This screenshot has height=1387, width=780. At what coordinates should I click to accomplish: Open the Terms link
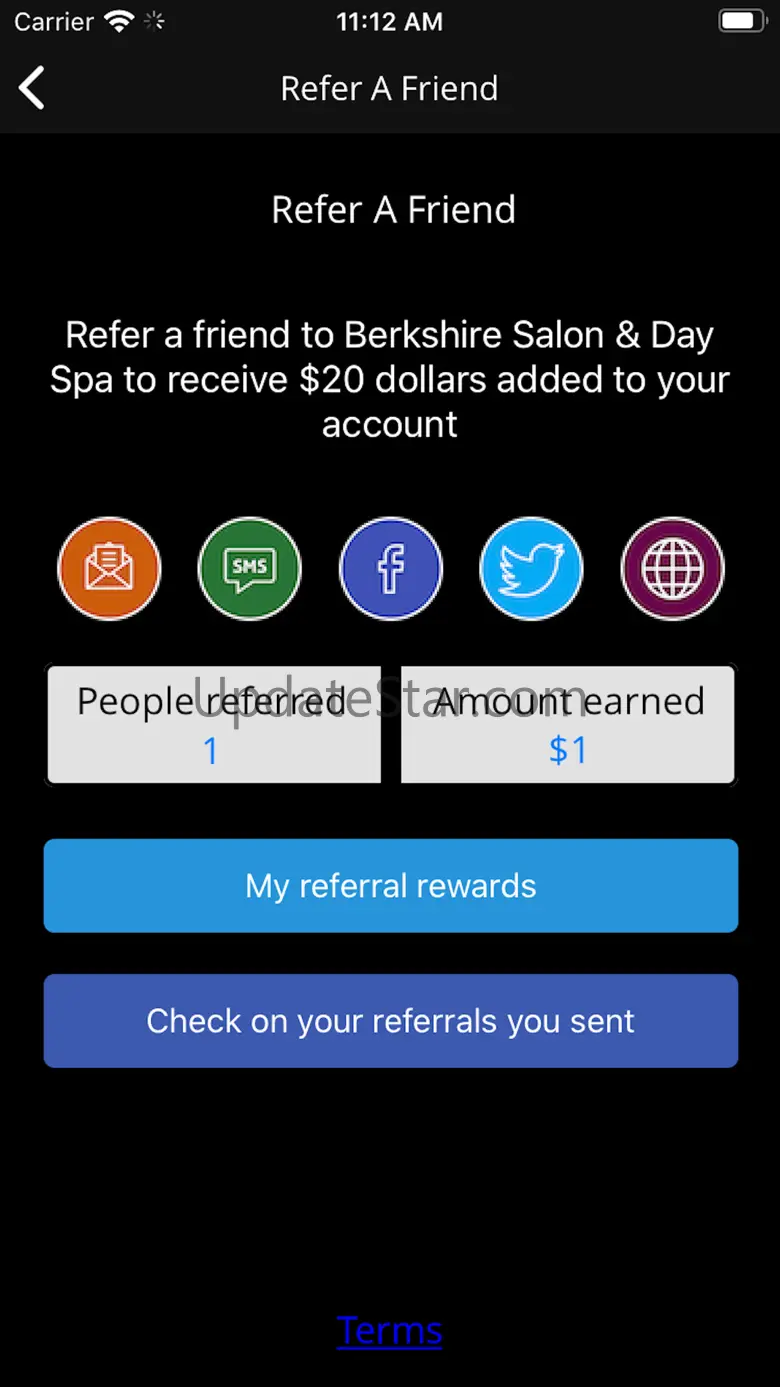390,1330
